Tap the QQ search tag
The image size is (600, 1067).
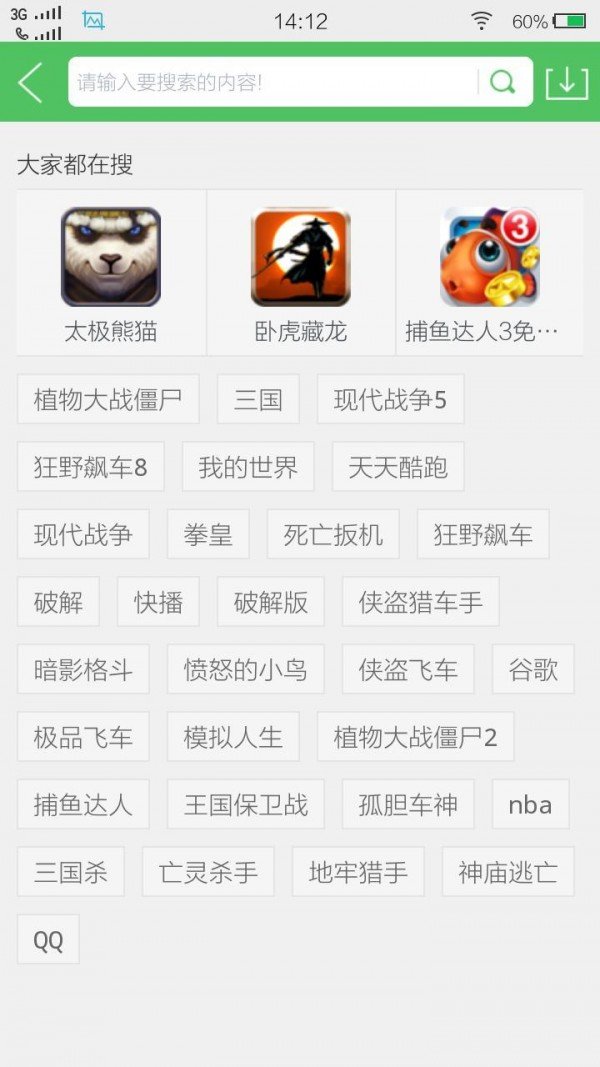[x=48, y=939]
